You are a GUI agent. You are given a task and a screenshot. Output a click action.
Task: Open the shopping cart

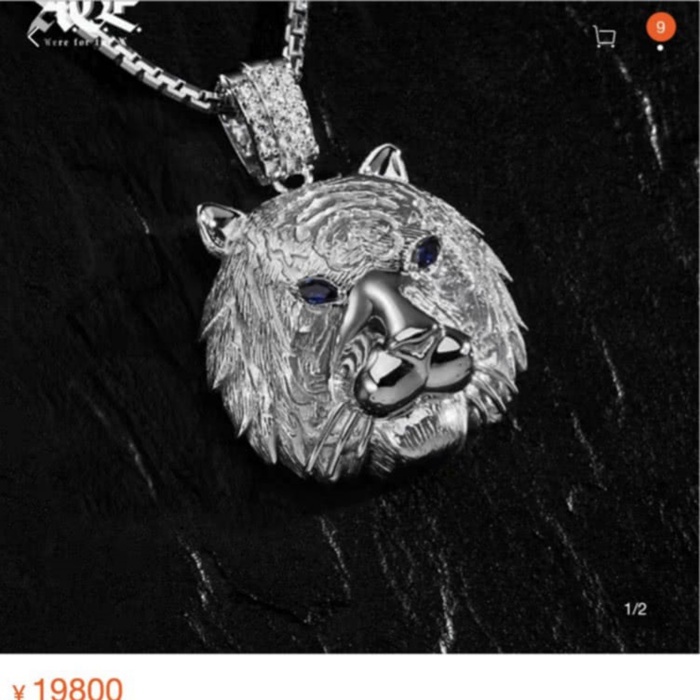click(x=604, y=37)
